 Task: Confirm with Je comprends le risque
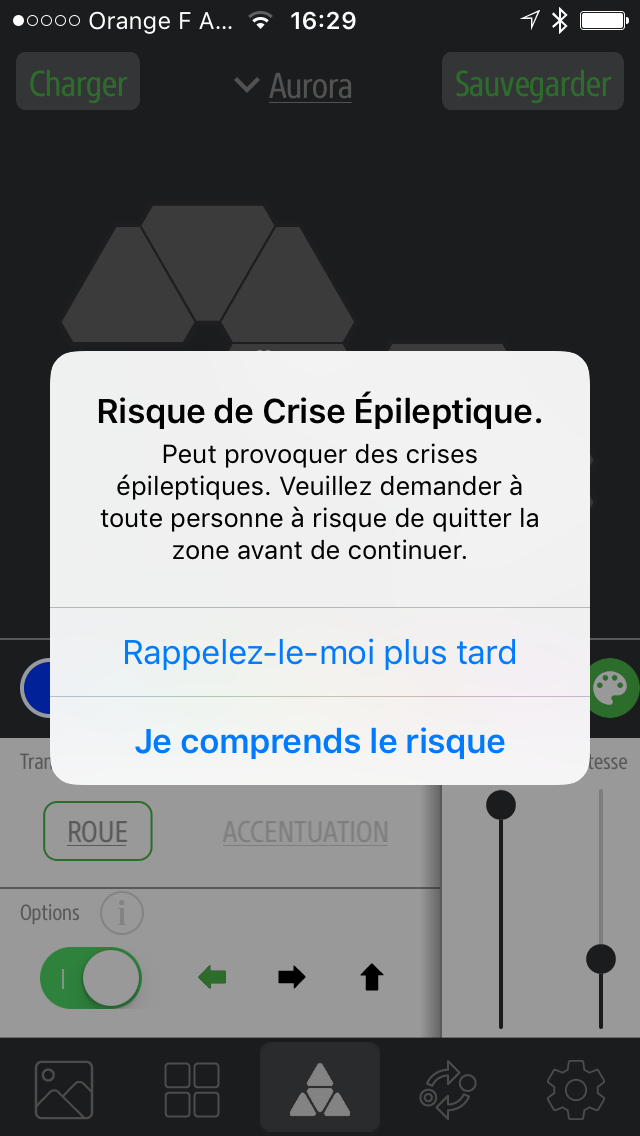320,741
